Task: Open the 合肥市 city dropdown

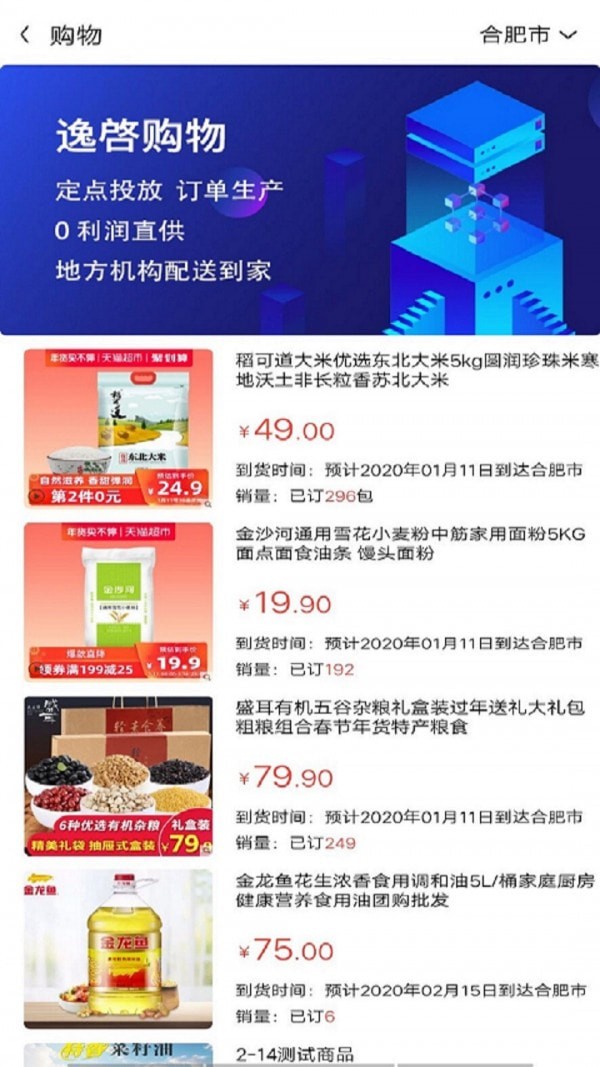Action: tap(529, 35)
